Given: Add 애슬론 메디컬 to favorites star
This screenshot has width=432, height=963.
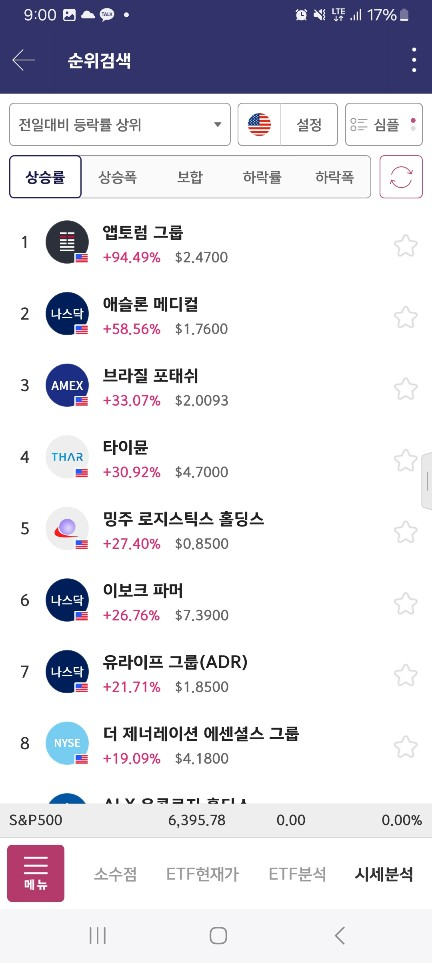Looking at the screenshot, I should click(406, 318).
